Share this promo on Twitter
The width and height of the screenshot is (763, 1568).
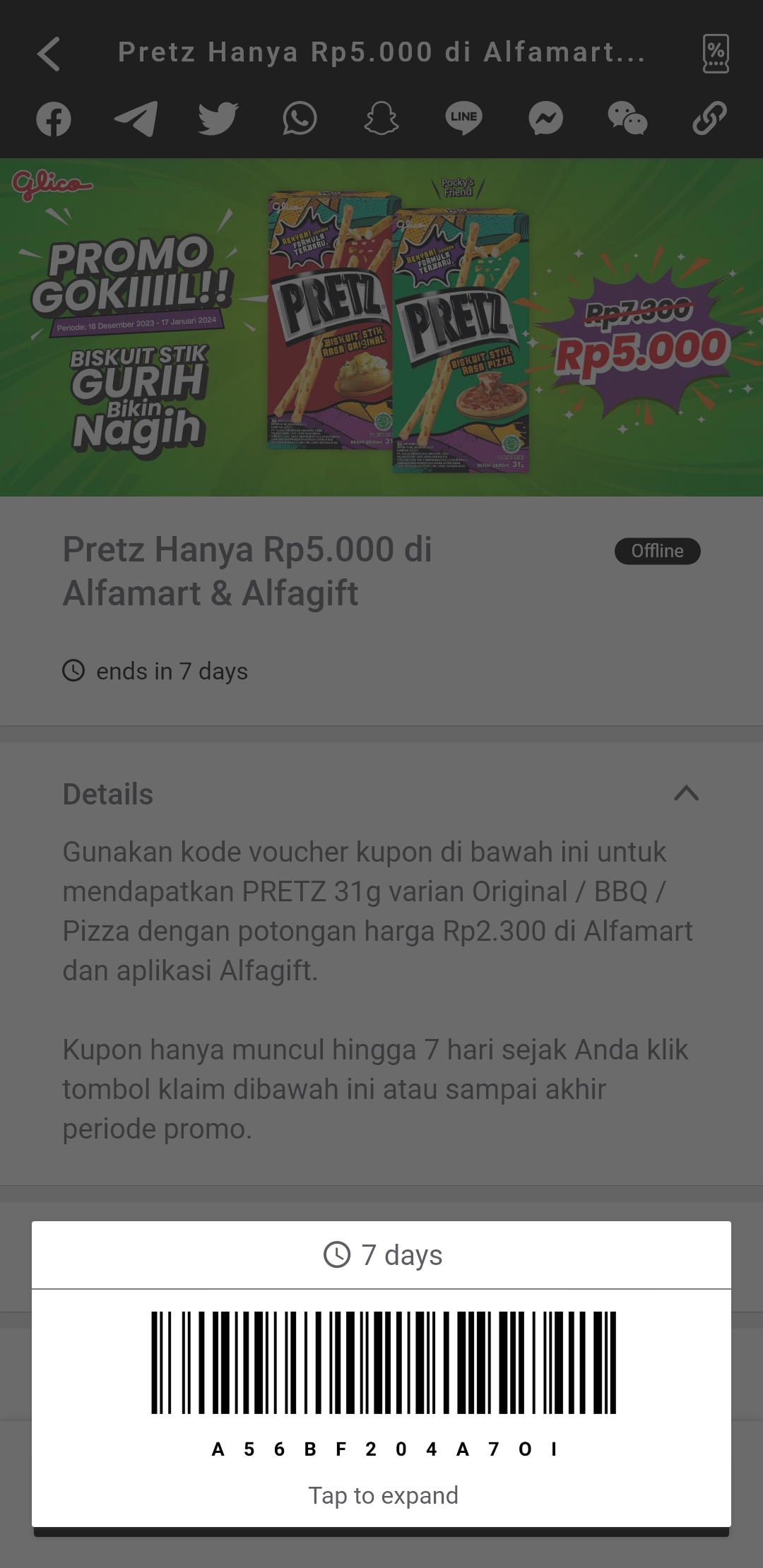click(218, 118)
